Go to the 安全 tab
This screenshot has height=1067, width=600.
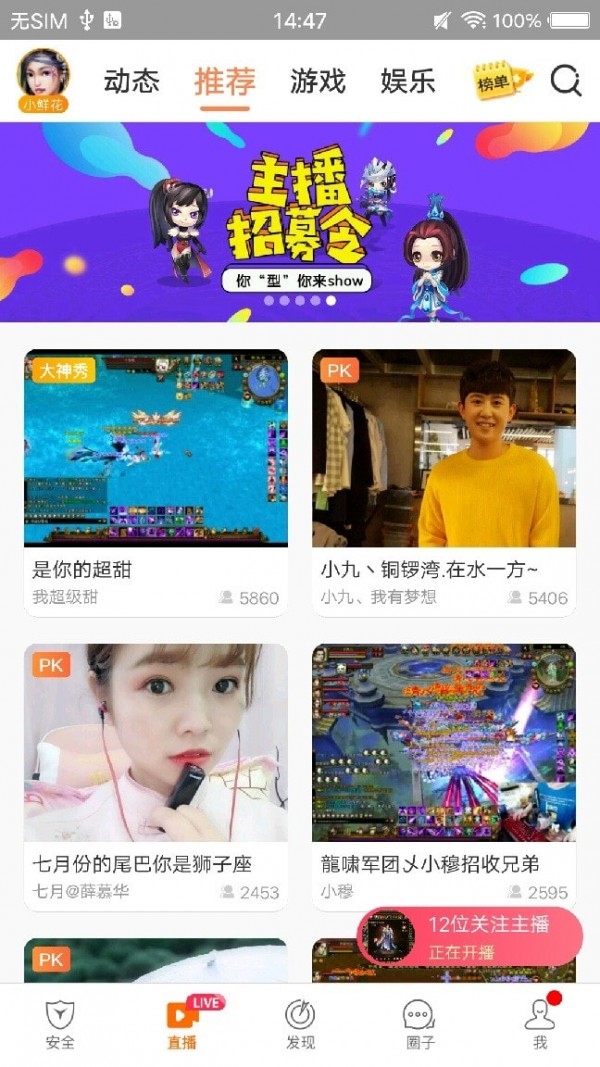[60, 1025]
